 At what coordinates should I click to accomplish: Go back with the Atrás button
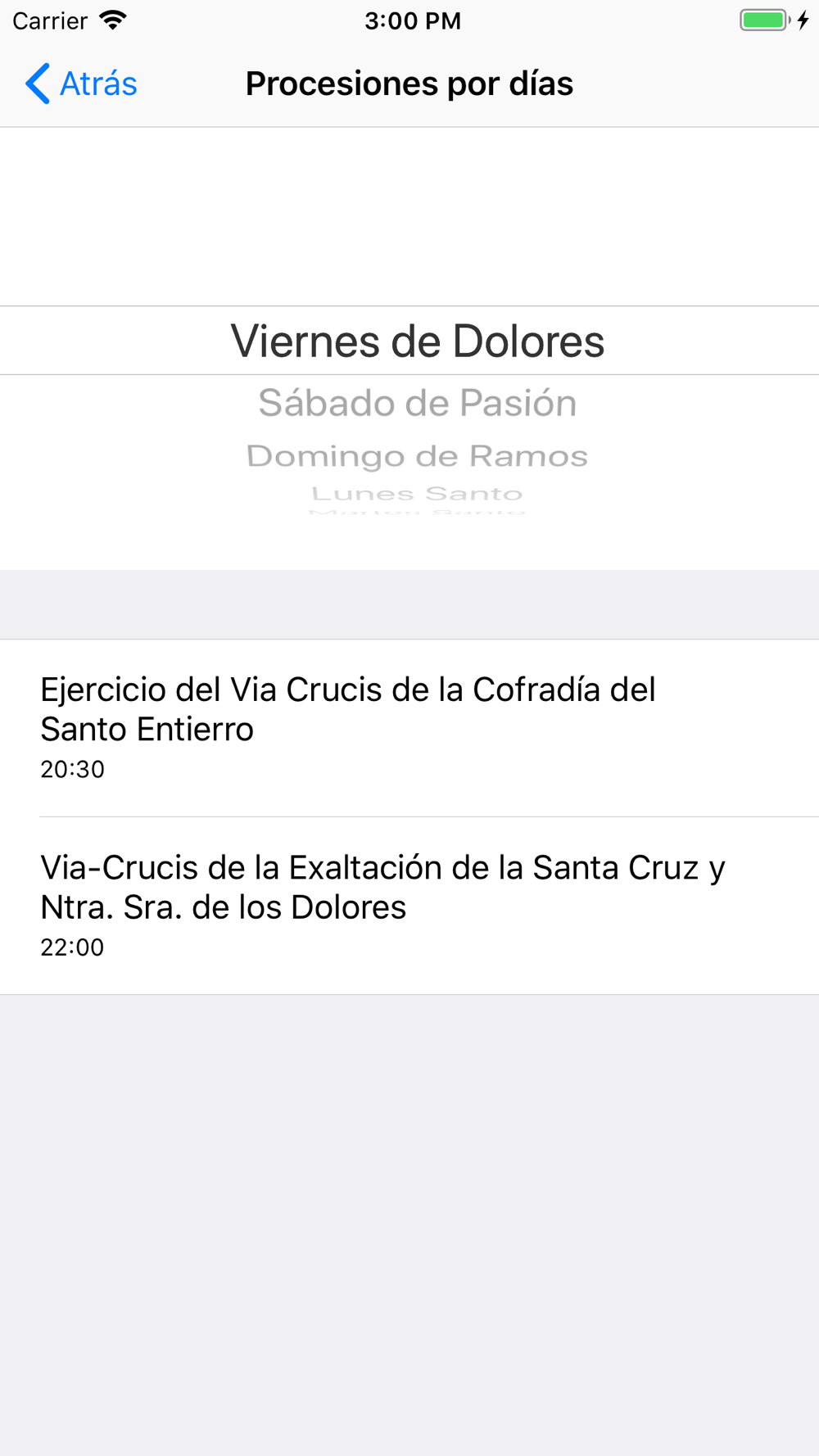click(x=81, y=84)
